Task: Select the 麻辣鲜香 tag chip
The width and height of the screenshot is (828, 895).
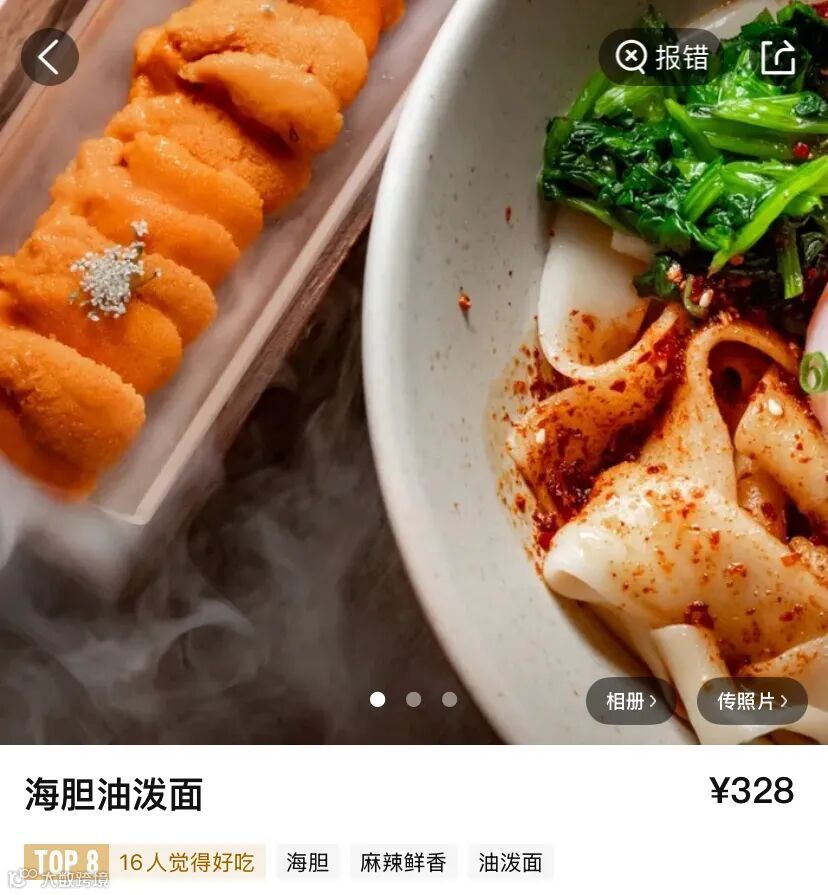Action: pyautogui.click(x=403, y=862)
